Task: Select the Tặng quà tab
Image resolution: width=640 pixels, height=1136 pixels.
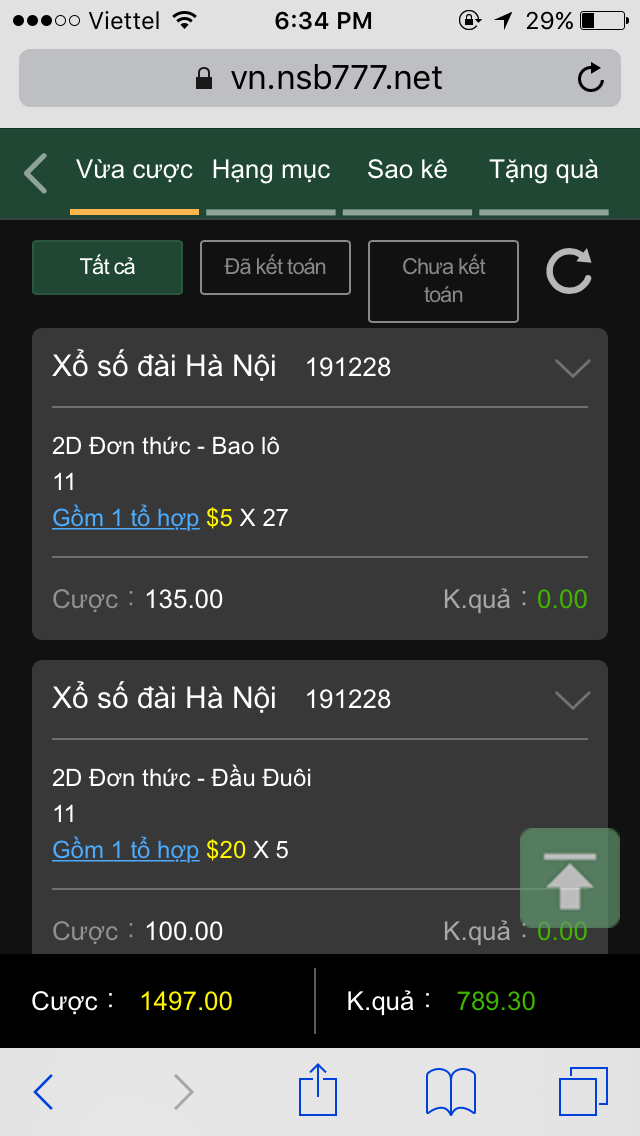Action: point(544,170)
